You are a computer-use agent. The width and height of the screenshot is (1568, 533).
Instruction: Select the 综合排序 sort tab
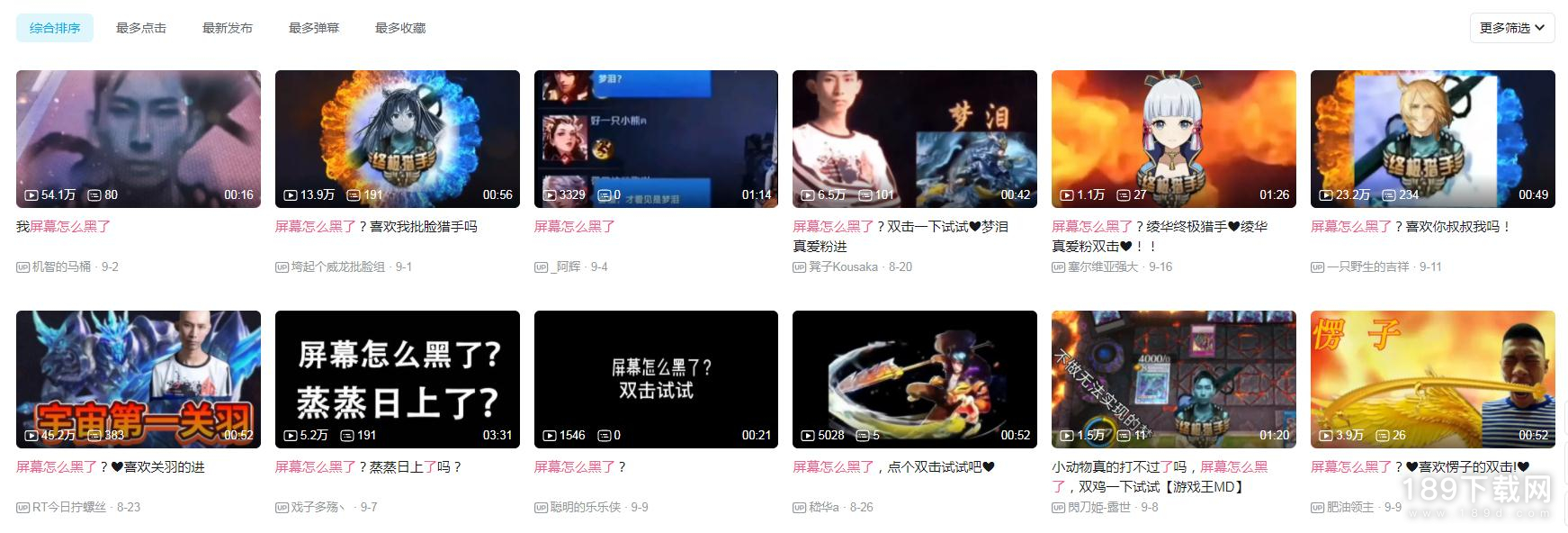55,28
